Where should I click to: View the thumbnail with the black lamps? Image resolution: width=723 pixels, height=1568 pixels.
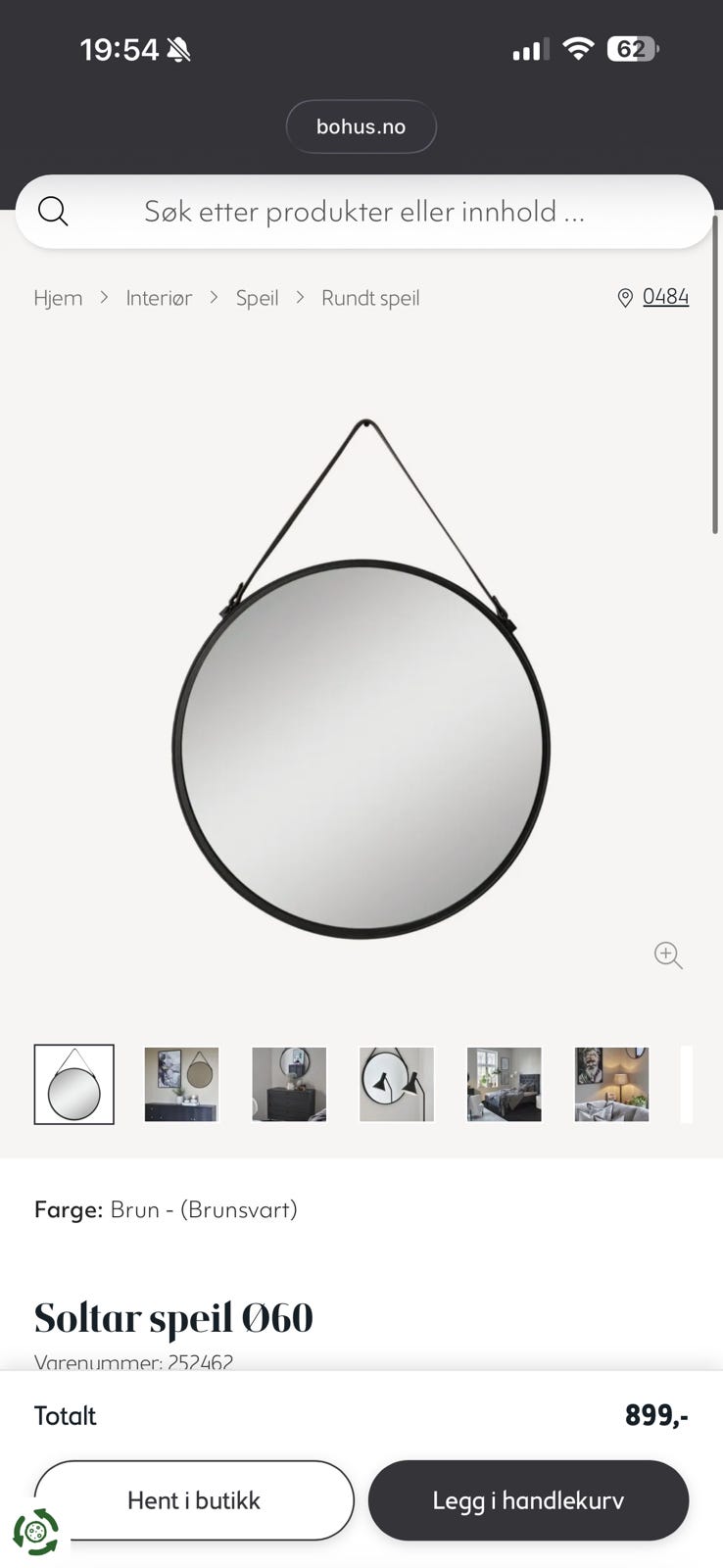click(397, 1084)
